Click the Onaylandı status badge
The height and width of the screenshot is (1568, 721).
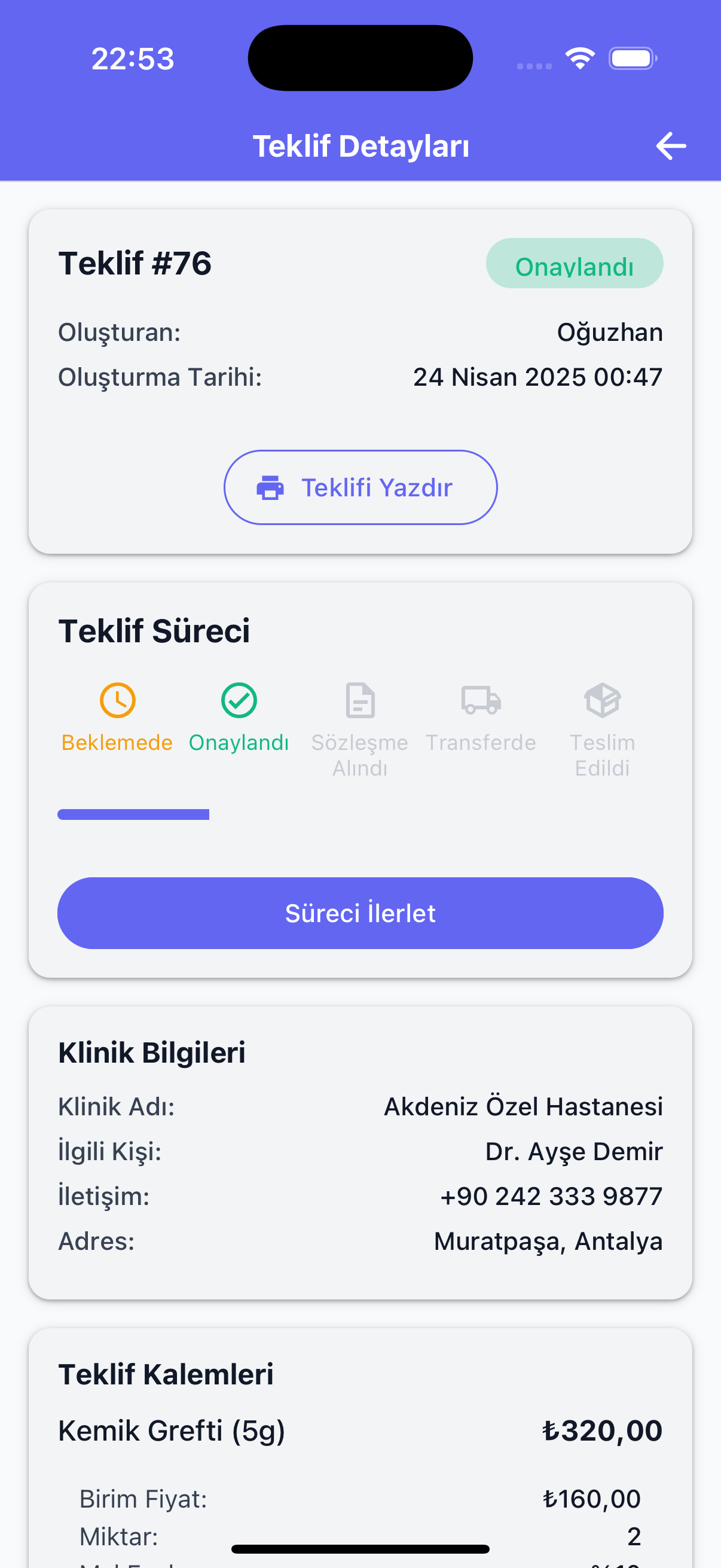(575, 263)
